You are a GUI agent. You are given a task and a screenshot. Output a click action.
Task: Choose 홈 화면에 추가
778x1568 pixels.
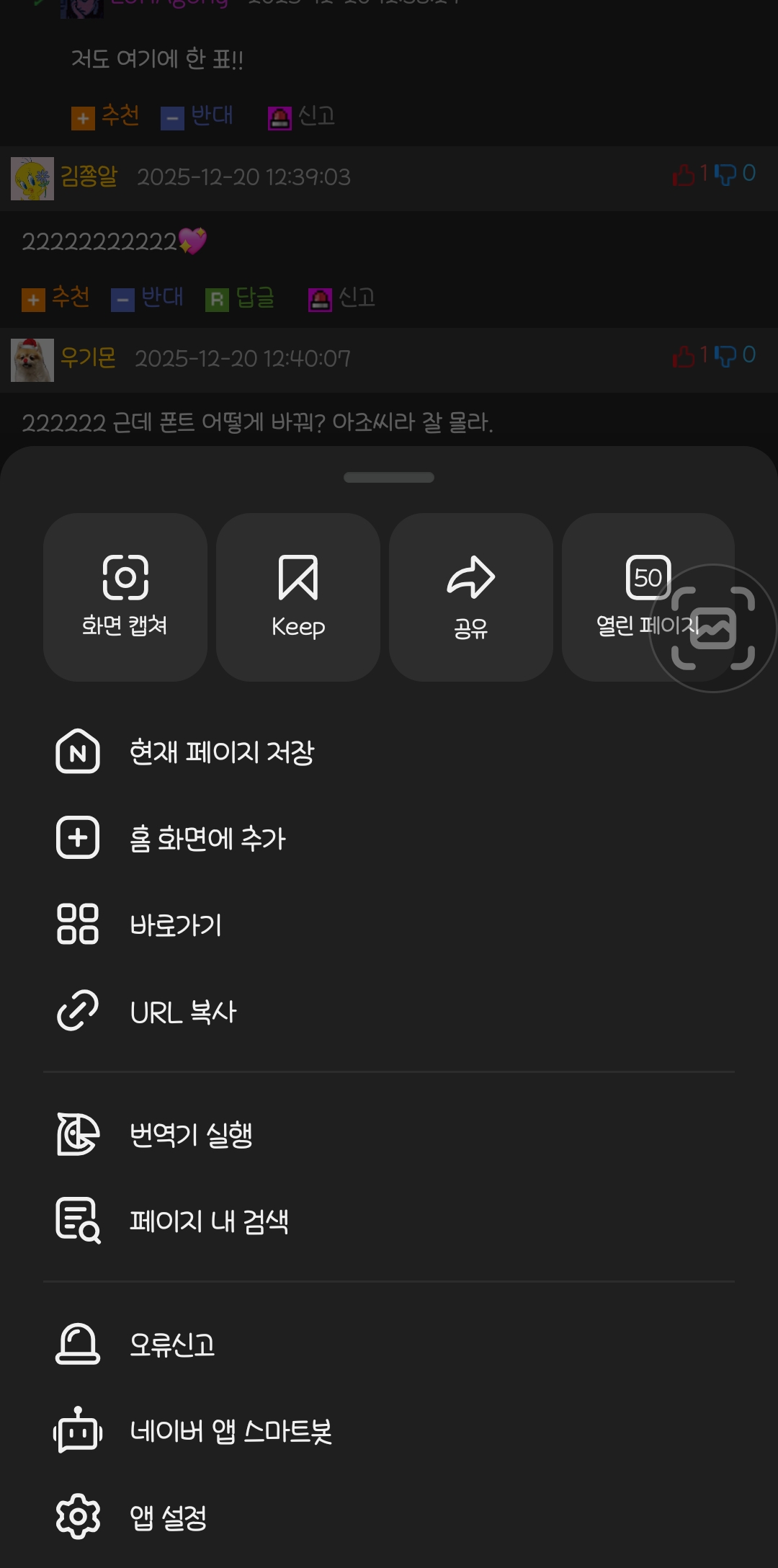click(207, 838)
